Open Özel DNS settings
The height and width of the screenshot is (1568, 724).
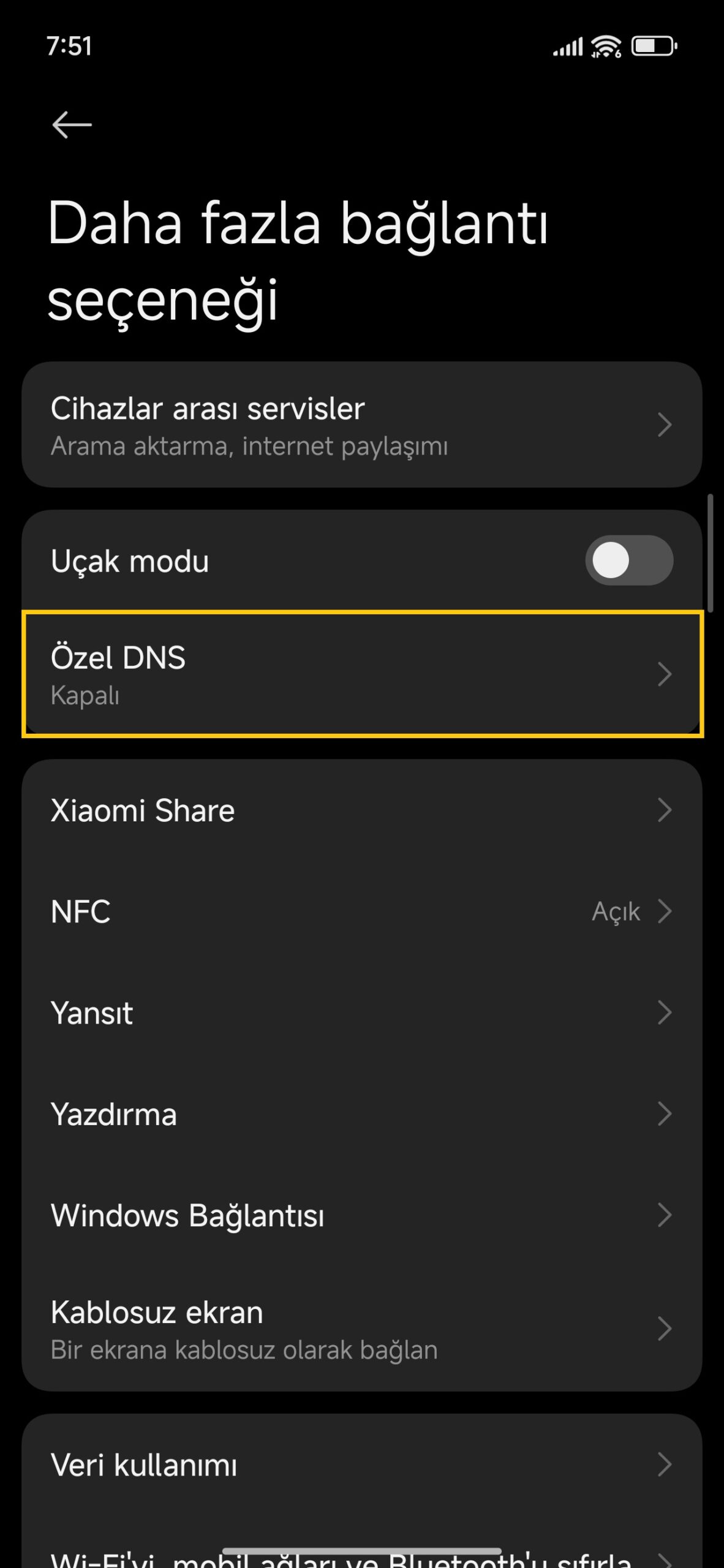click(x=361, y=674)
